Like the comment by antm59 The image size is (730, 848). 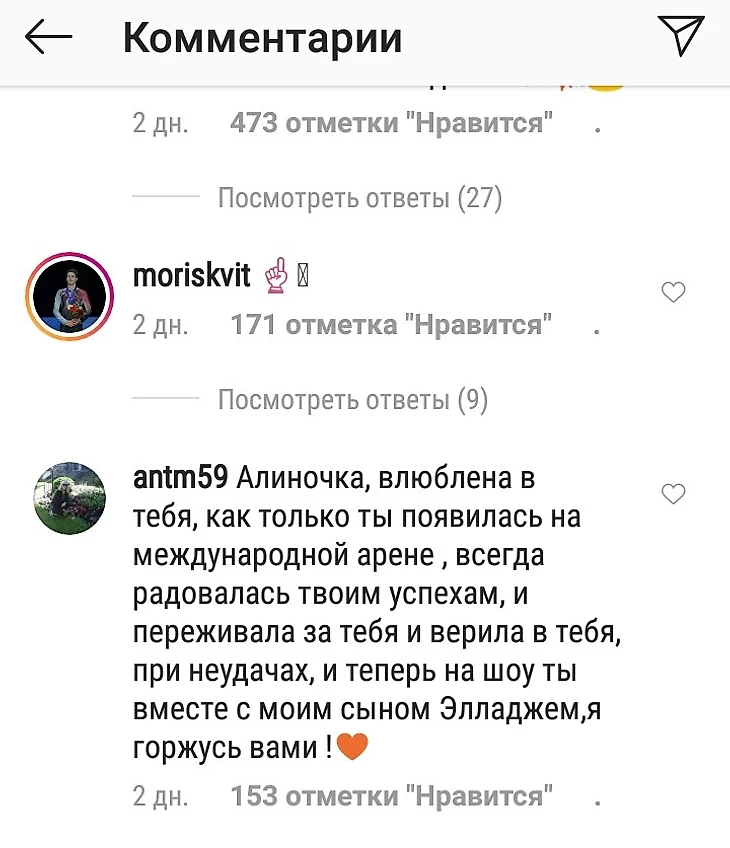675,493
